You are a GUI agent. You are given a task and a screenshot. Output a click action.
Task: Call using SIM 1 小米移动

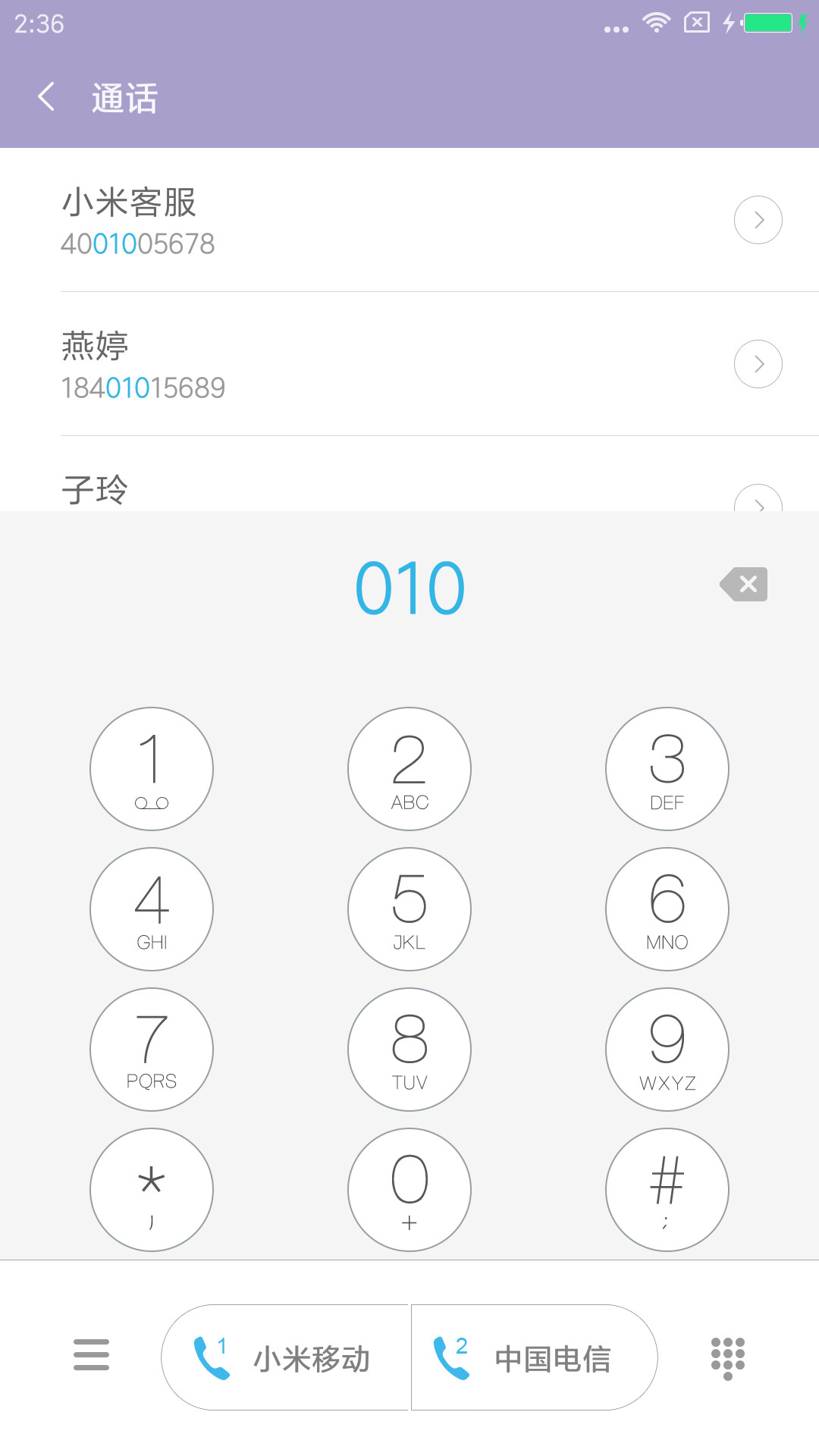click(285, 1357)
